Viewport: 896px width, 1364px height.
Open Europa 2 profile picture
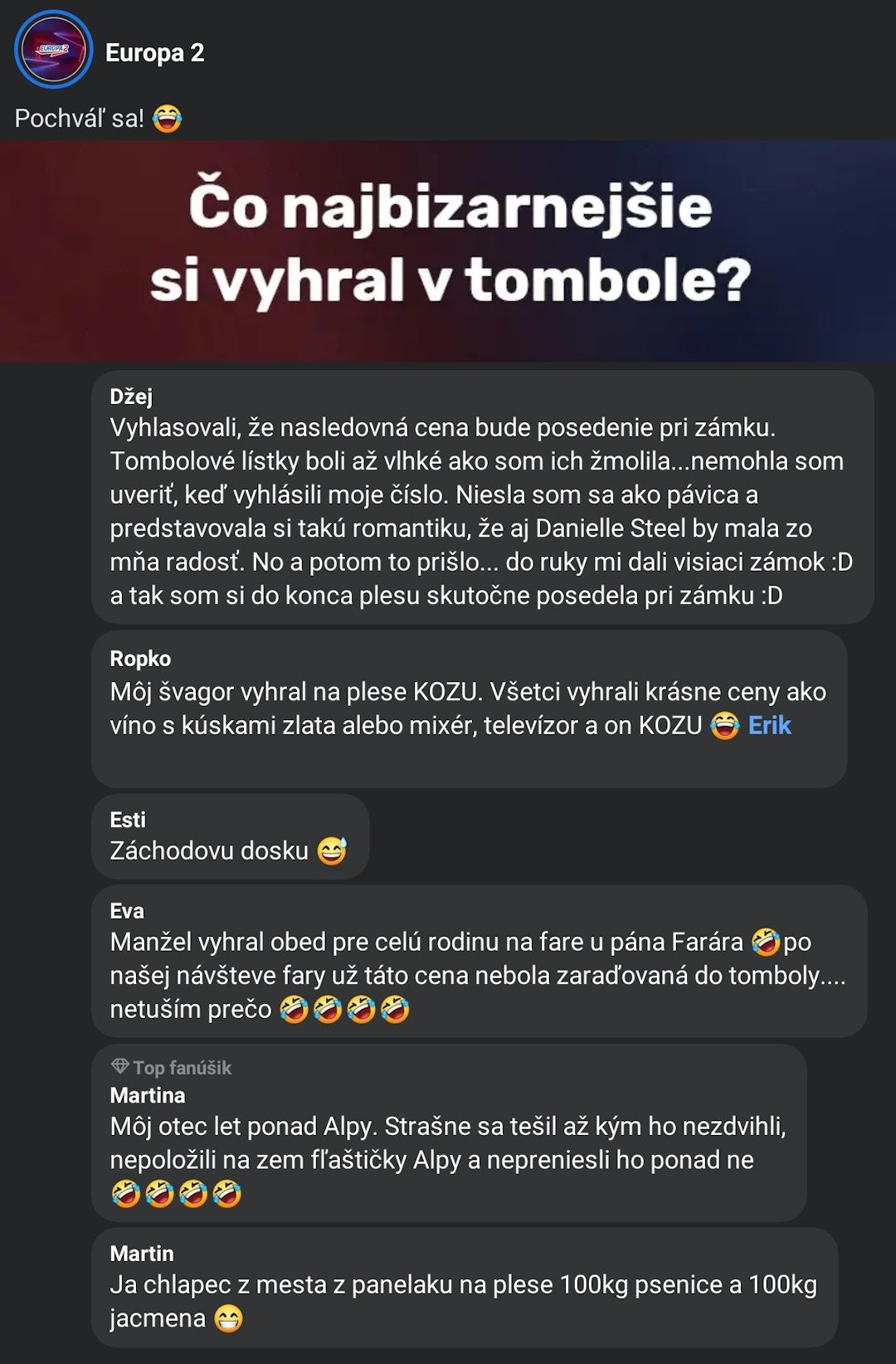pos(54,50)
